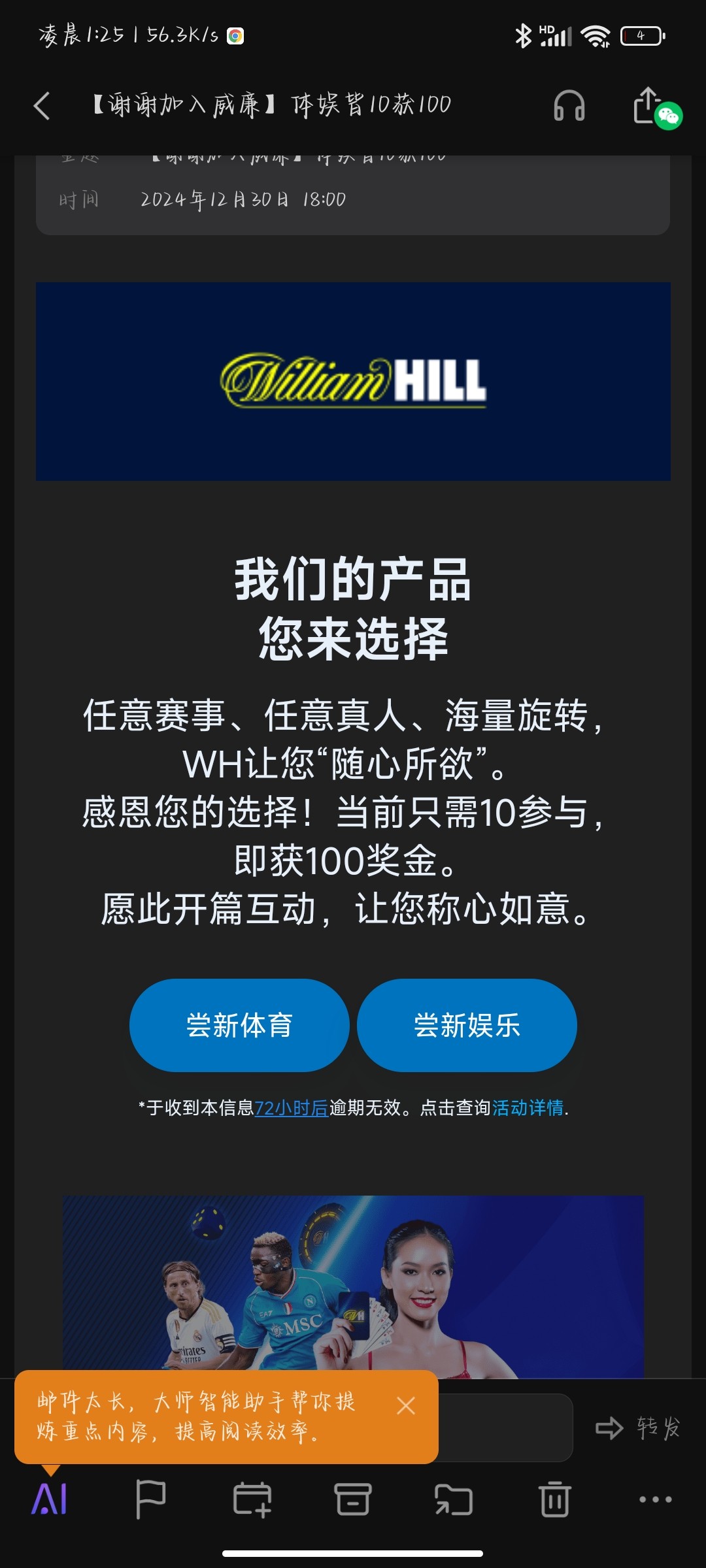Archive this email
The height and width of the screenshot is (1568, 706).
[353, 1499]
